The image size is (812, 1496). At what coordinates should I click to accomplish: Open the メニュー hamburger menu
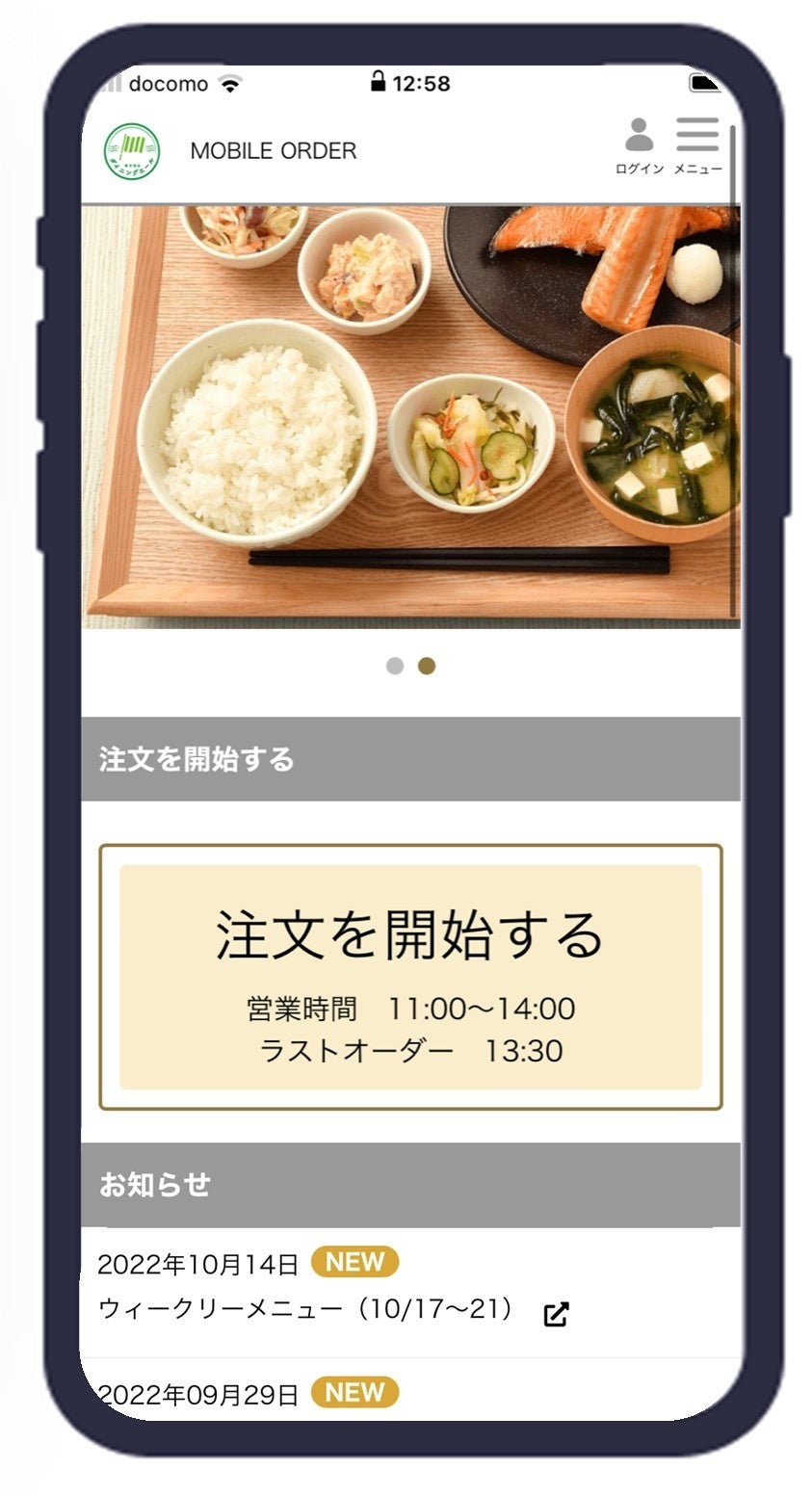(697, 145)
